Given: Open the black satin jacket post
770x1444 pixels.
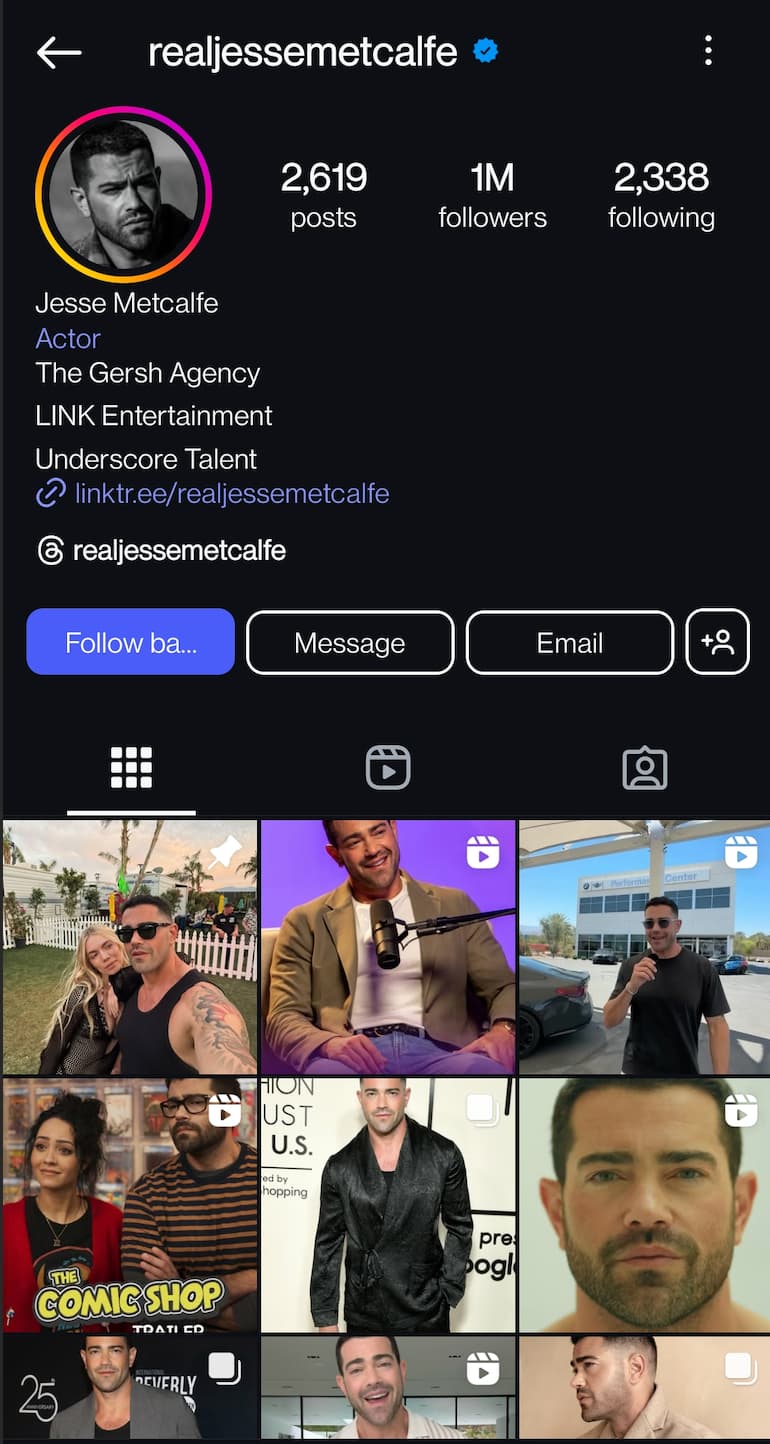Looking at the screenshot, I should pyautogui.click(x=388, y=1204).
